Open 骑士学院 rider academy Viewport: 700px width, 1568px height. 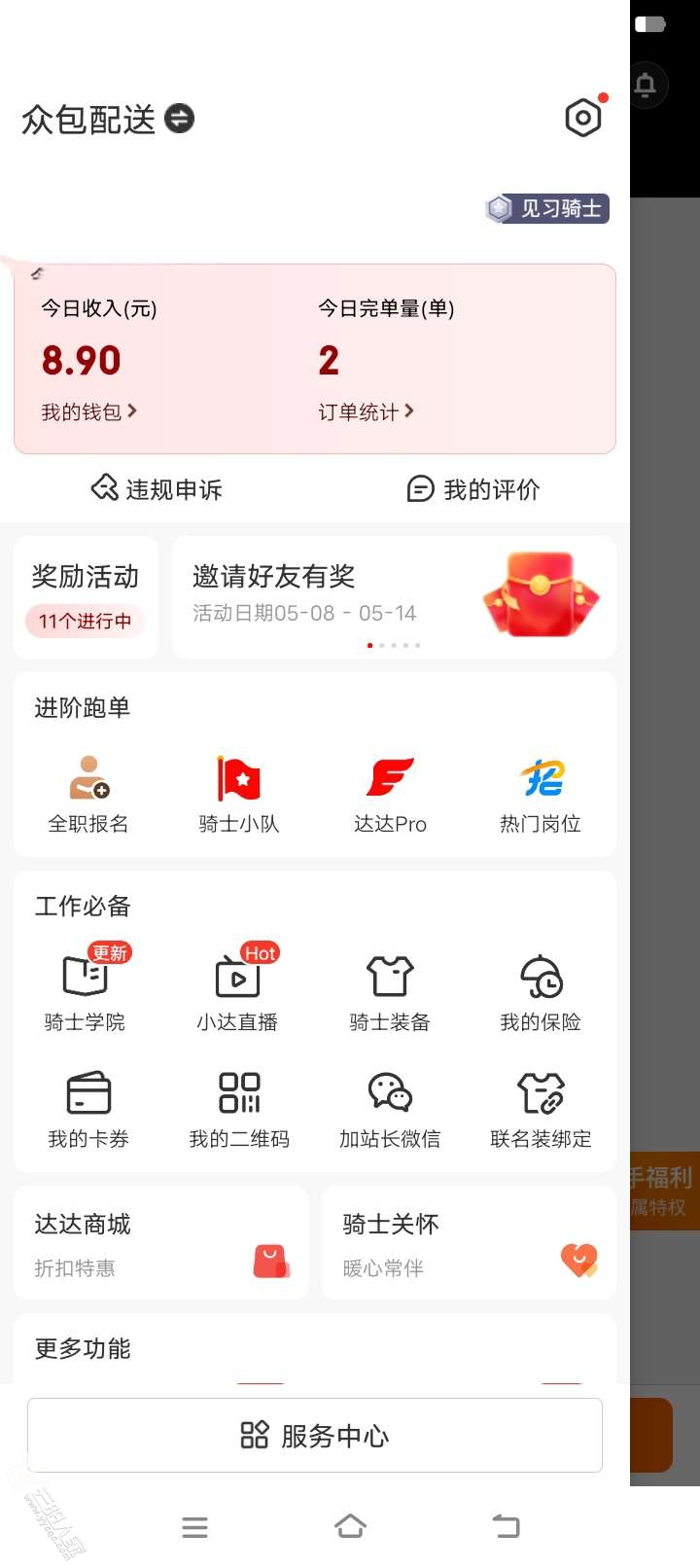pos(86,990)
